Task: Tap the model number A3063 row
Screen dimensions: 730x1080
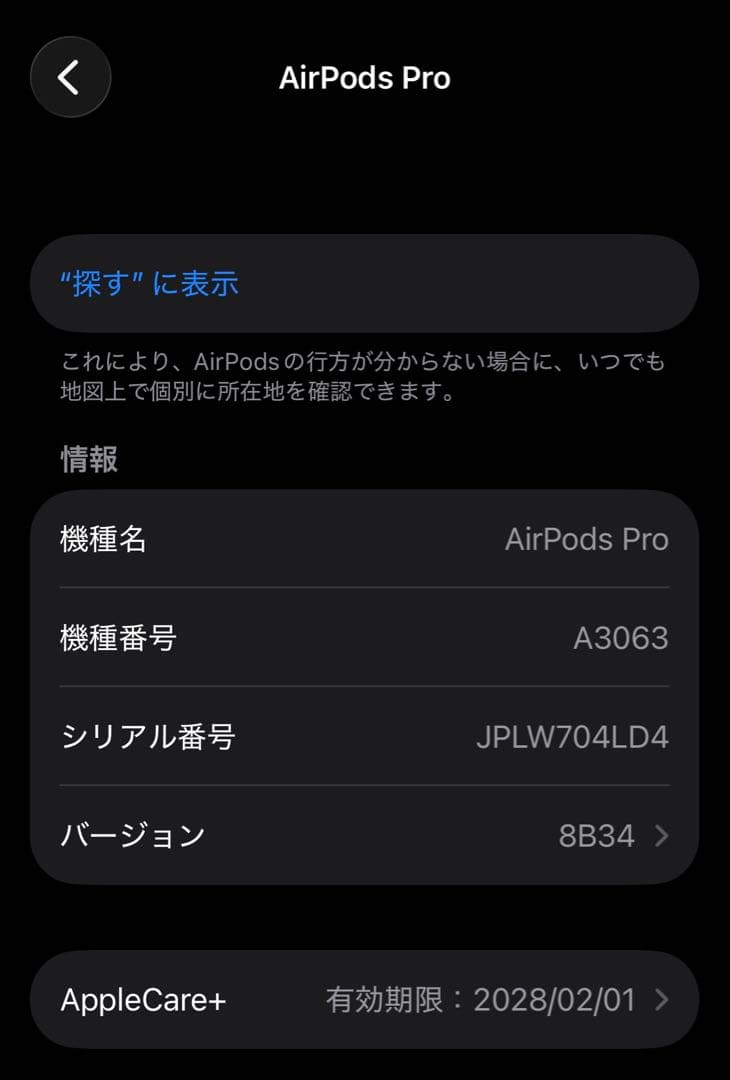Action: (365, 638)
